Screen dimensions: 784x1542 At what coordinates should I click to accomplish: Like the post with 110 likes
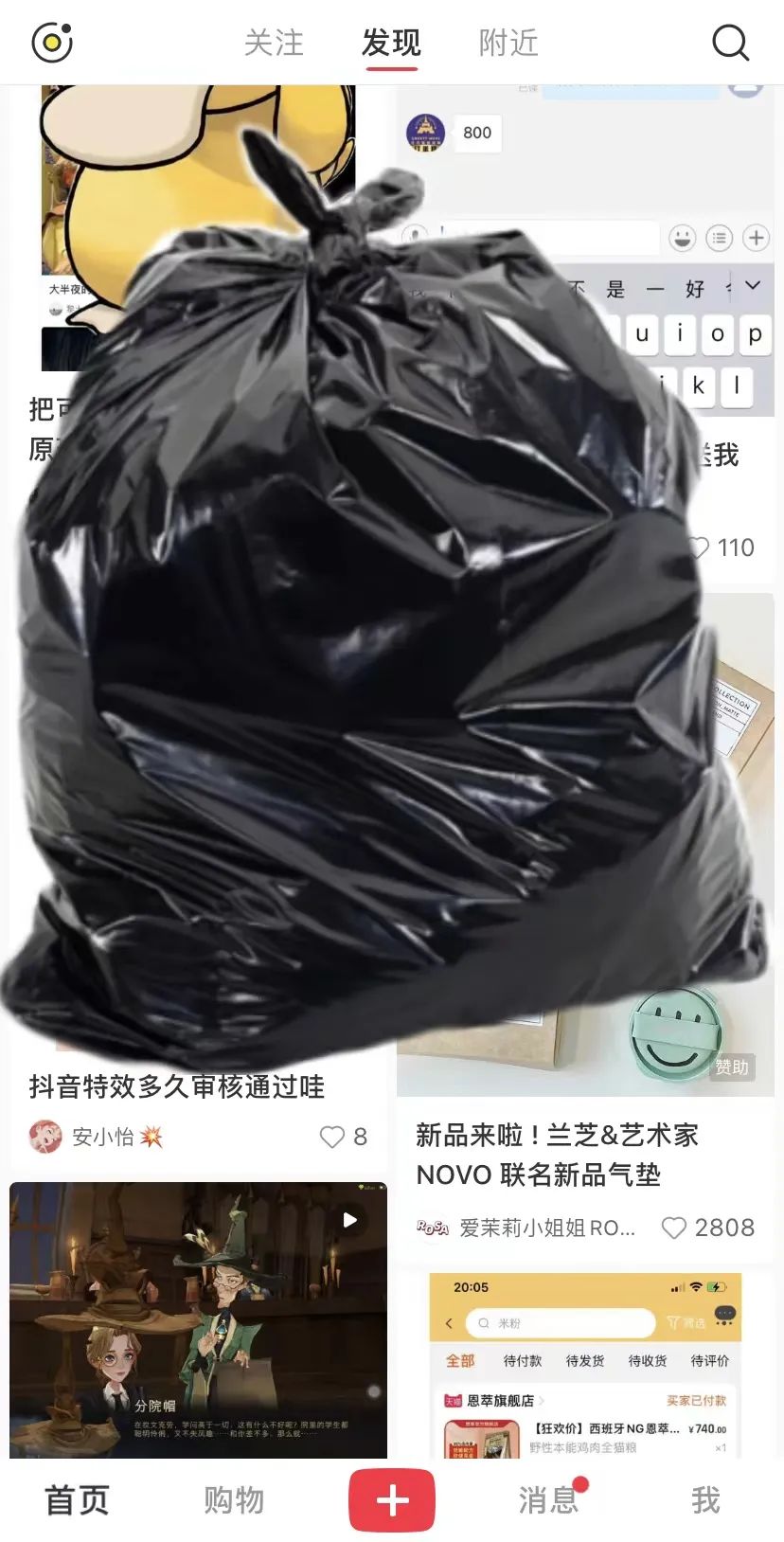(x=699, y=547)
